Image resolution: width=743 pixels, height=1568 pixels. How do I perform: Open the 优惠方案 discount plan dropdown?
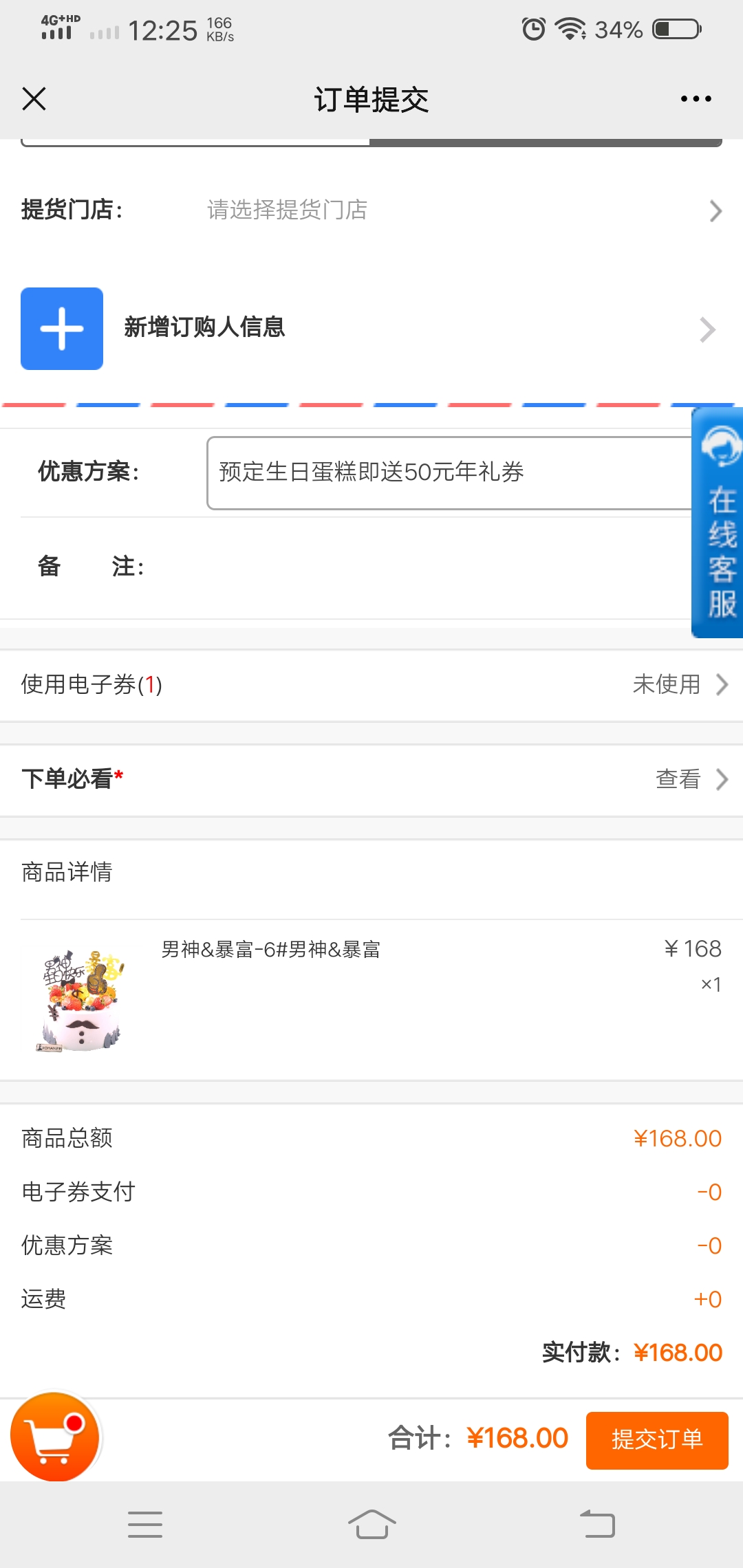(x=449, y=472)
